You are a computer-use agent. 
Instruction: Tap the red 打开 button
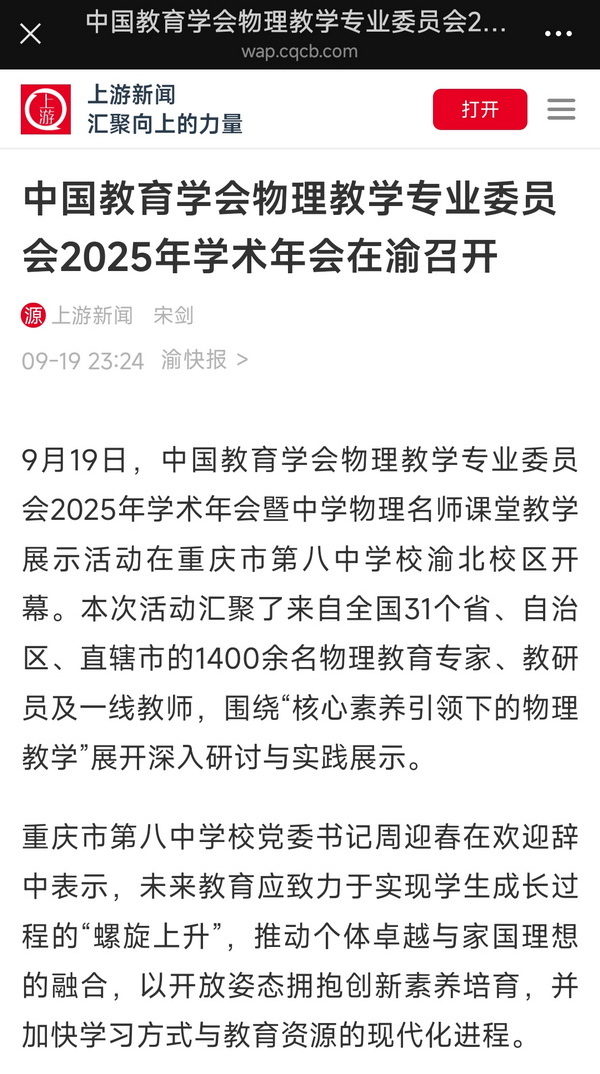tap(479, 110)
